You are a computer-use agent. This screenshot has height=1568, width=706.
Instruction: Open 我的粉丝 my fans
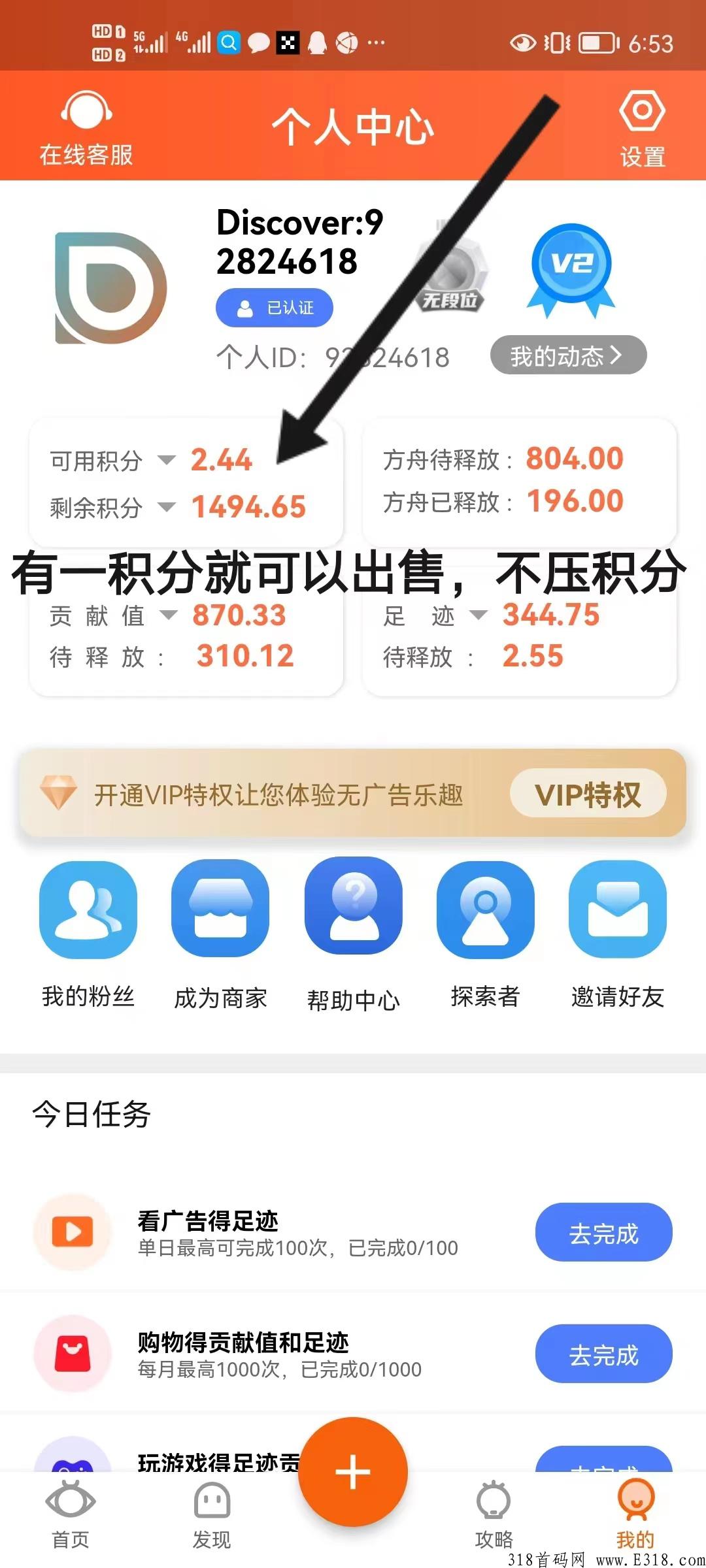tap(88, 936)
